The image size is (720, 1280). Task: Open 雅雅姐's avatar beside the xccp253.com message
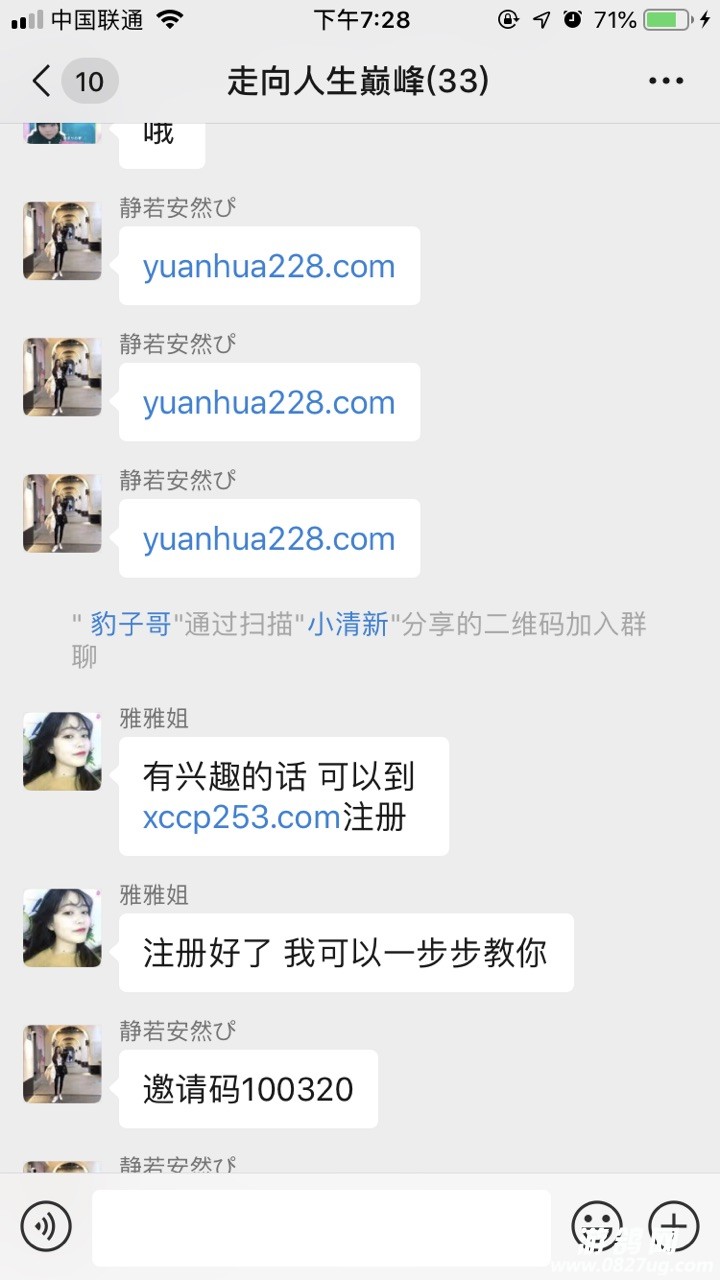coord(62,752)
